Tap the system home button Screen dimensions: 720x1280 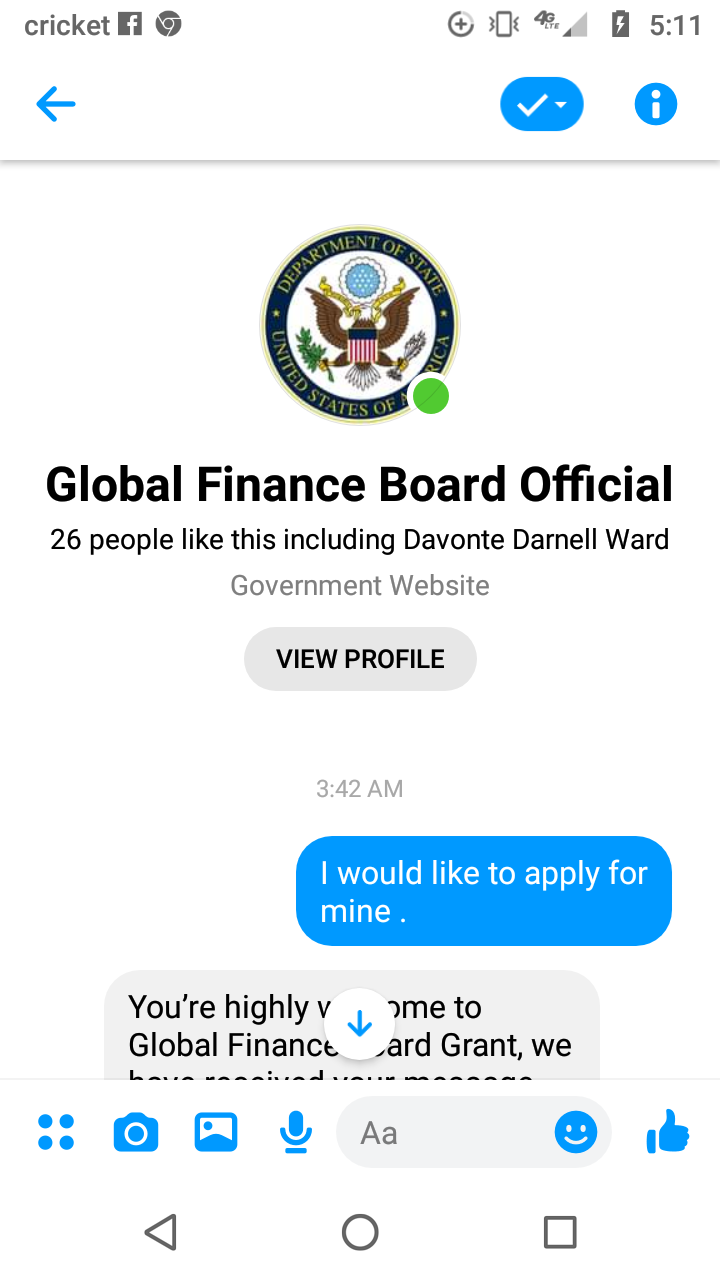point(360,1232)
